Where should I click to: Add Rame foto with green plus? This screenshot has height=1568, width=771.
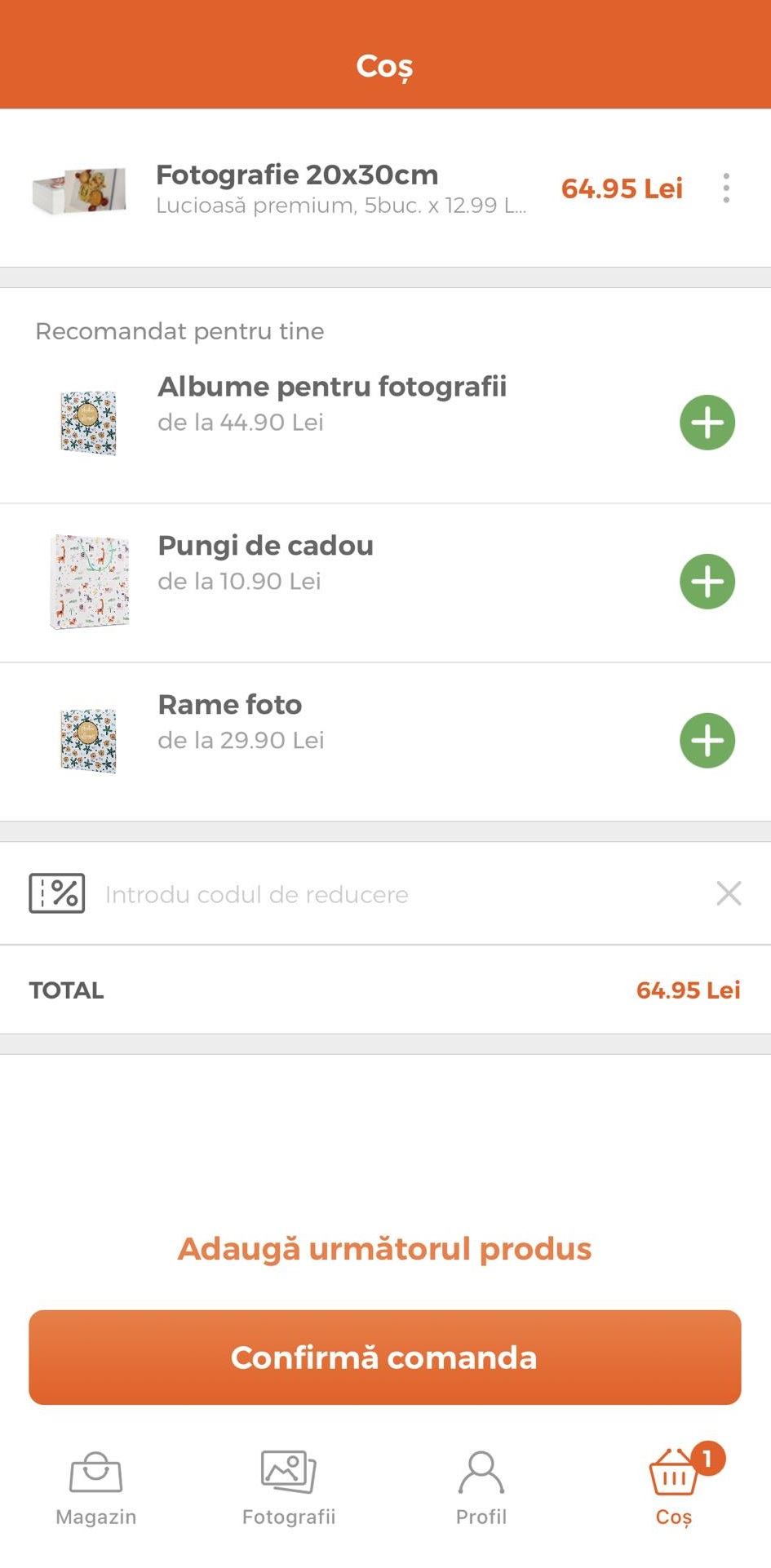tap(707, 740)
